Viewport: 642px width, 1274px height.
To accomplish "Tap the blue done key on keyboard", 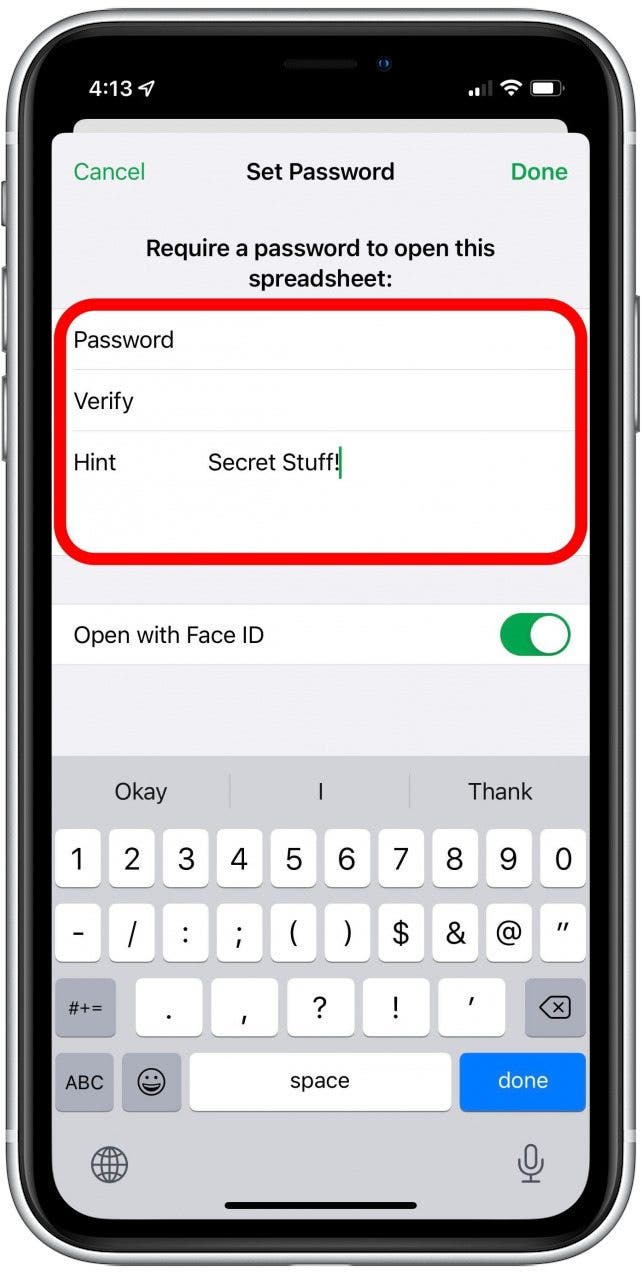I will coord(522,1081).
